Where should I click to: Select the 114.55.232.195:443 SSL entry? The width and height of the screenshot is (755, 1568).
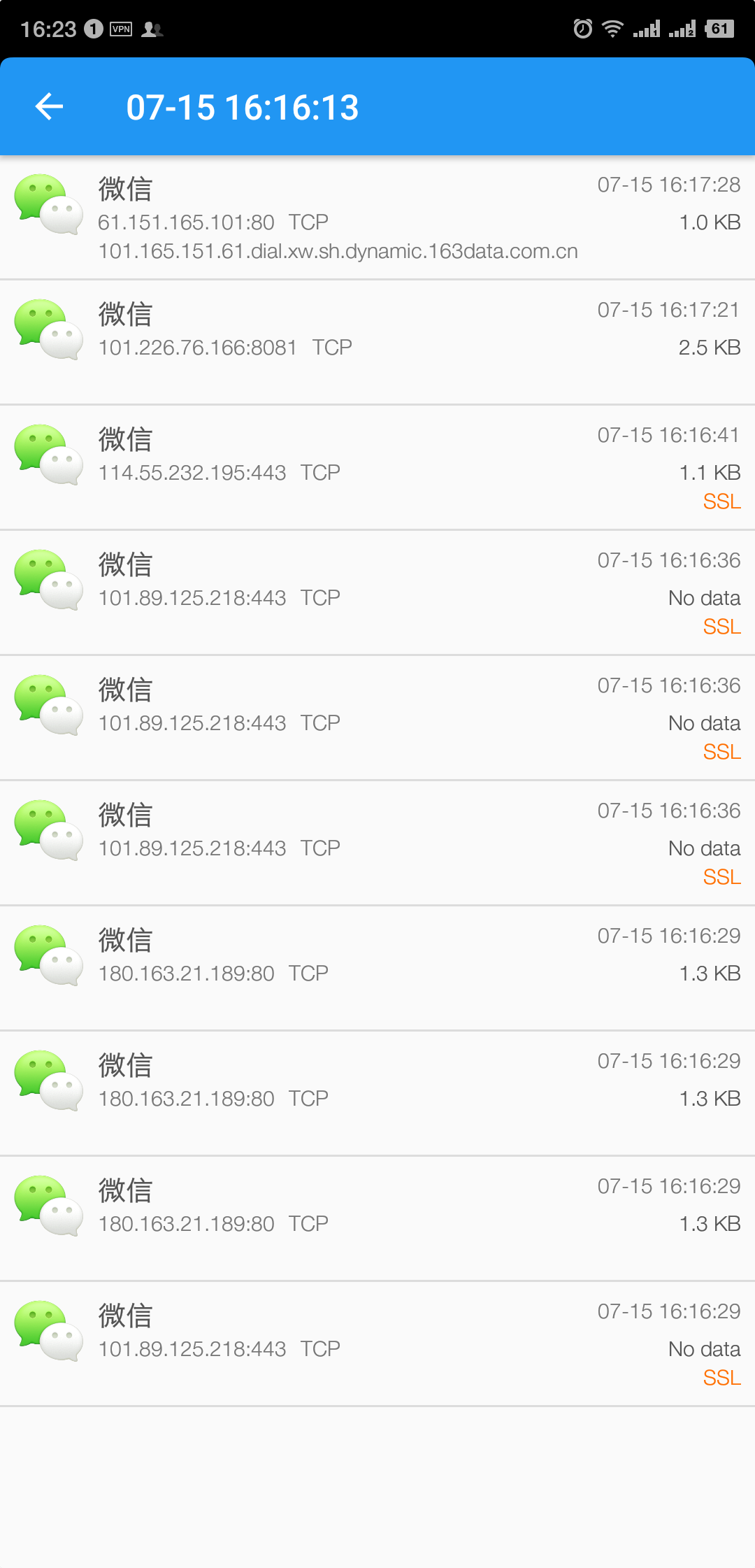[377, 467]
